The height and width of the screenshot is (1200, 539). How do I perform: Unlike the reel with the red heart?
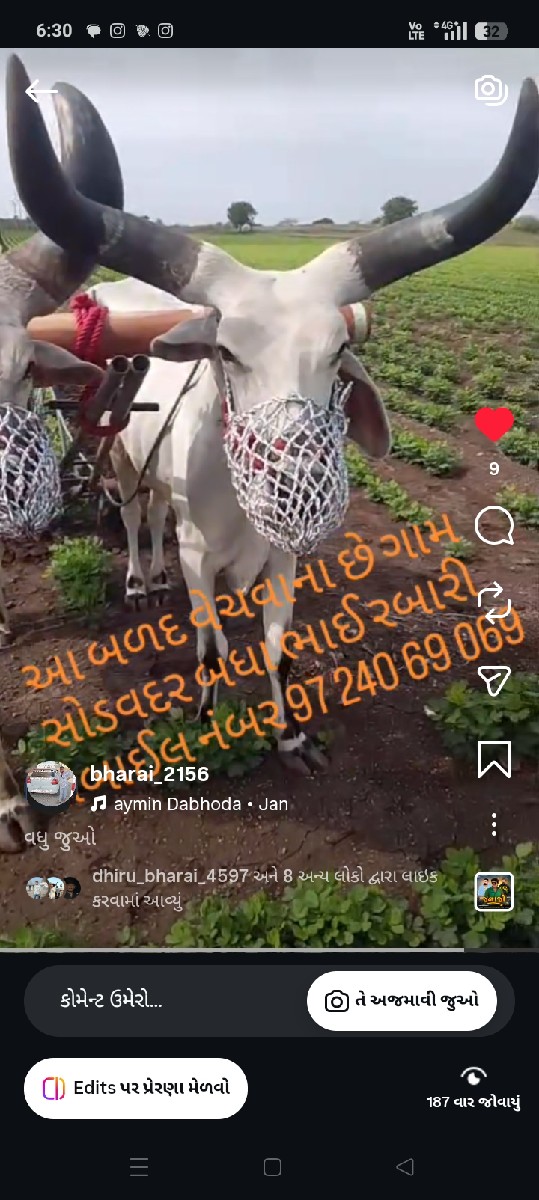[494, 425]
